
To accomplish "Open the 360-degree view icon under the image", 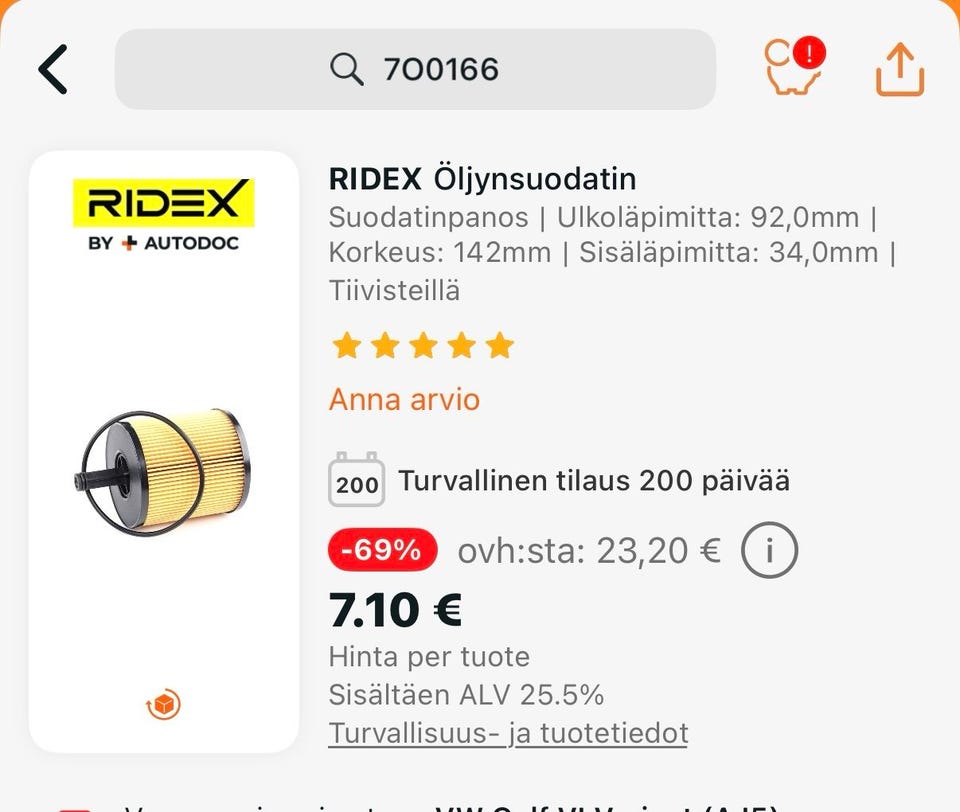I will (163, 706).
